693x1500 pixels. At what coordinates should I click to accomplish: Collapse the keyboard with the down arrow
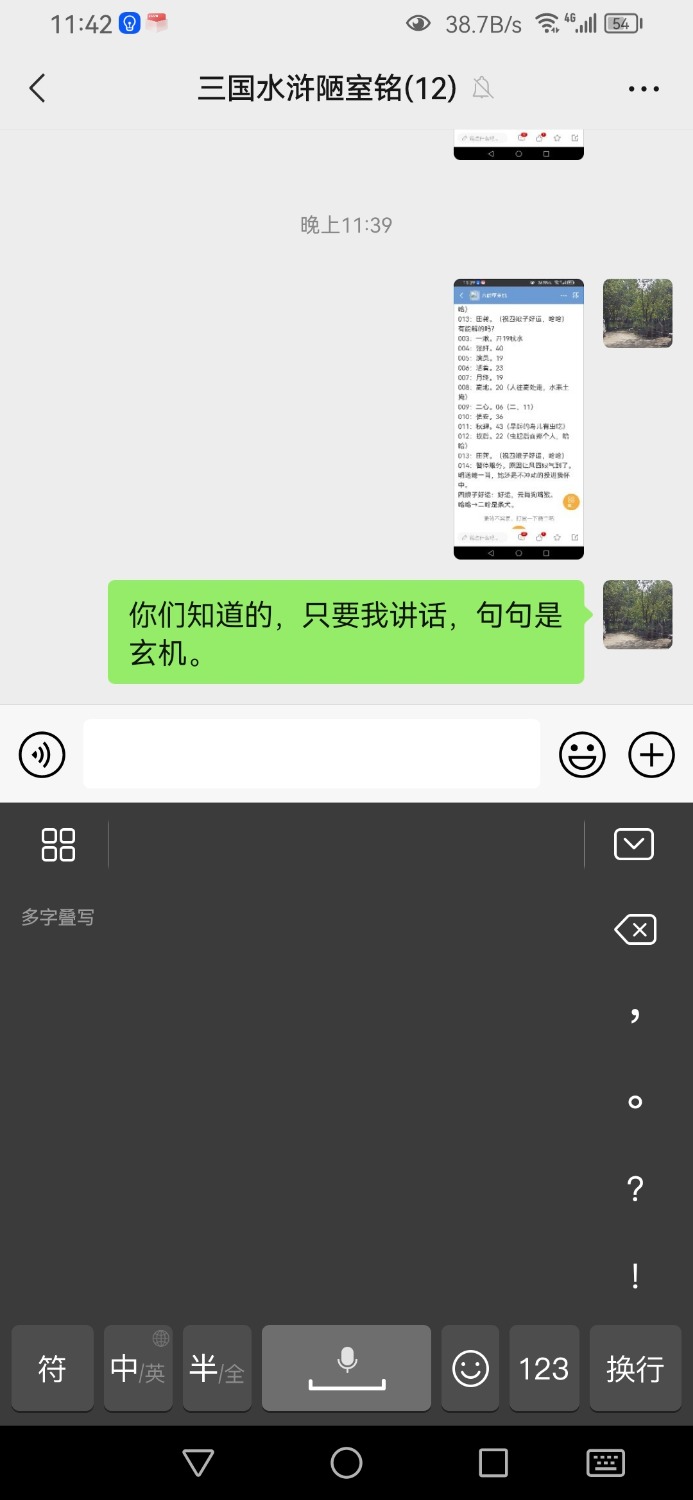click(x=634, y=844)
